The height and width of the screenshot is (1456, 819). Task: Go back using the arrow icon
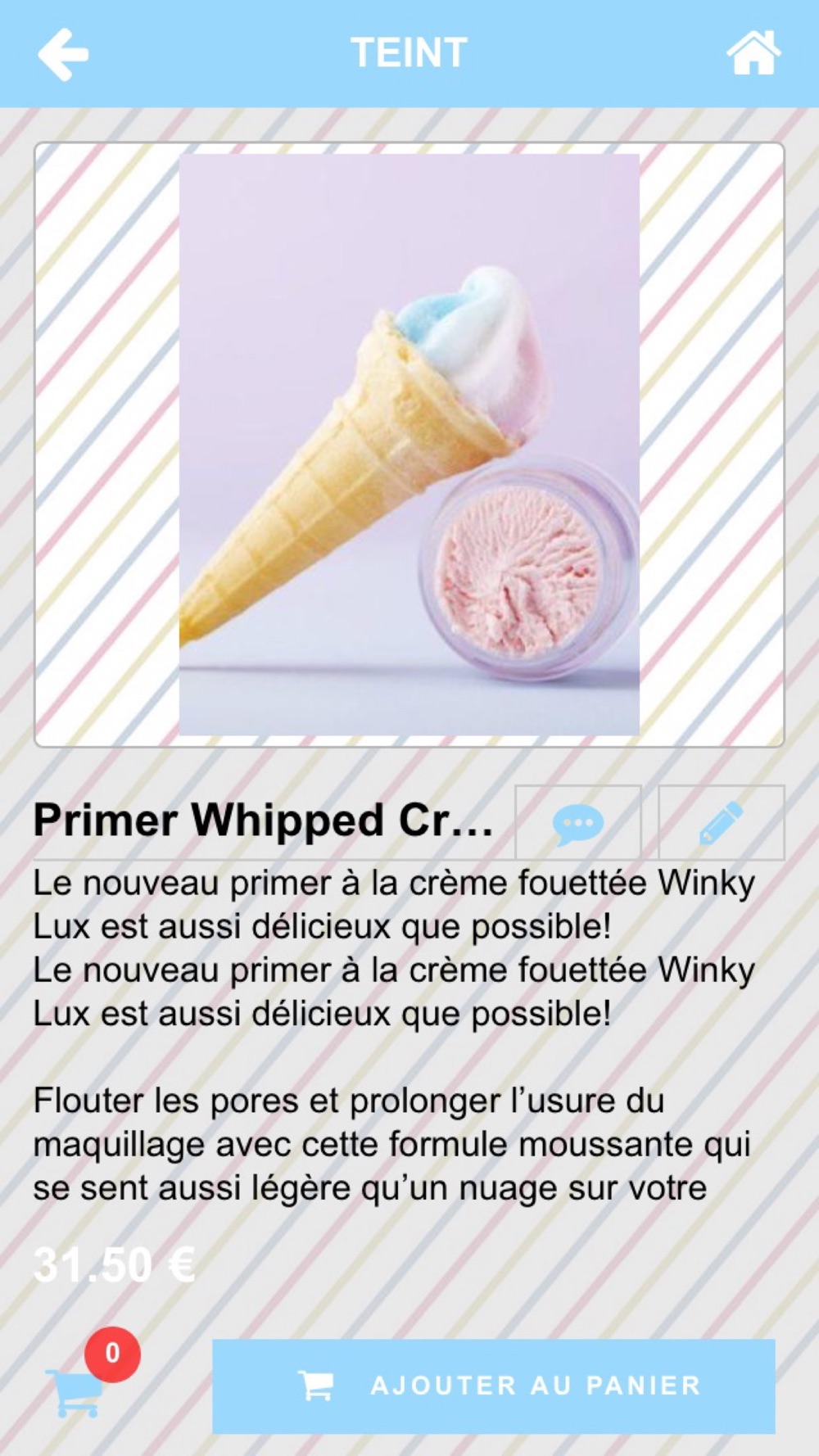click(x=63, y=54)
